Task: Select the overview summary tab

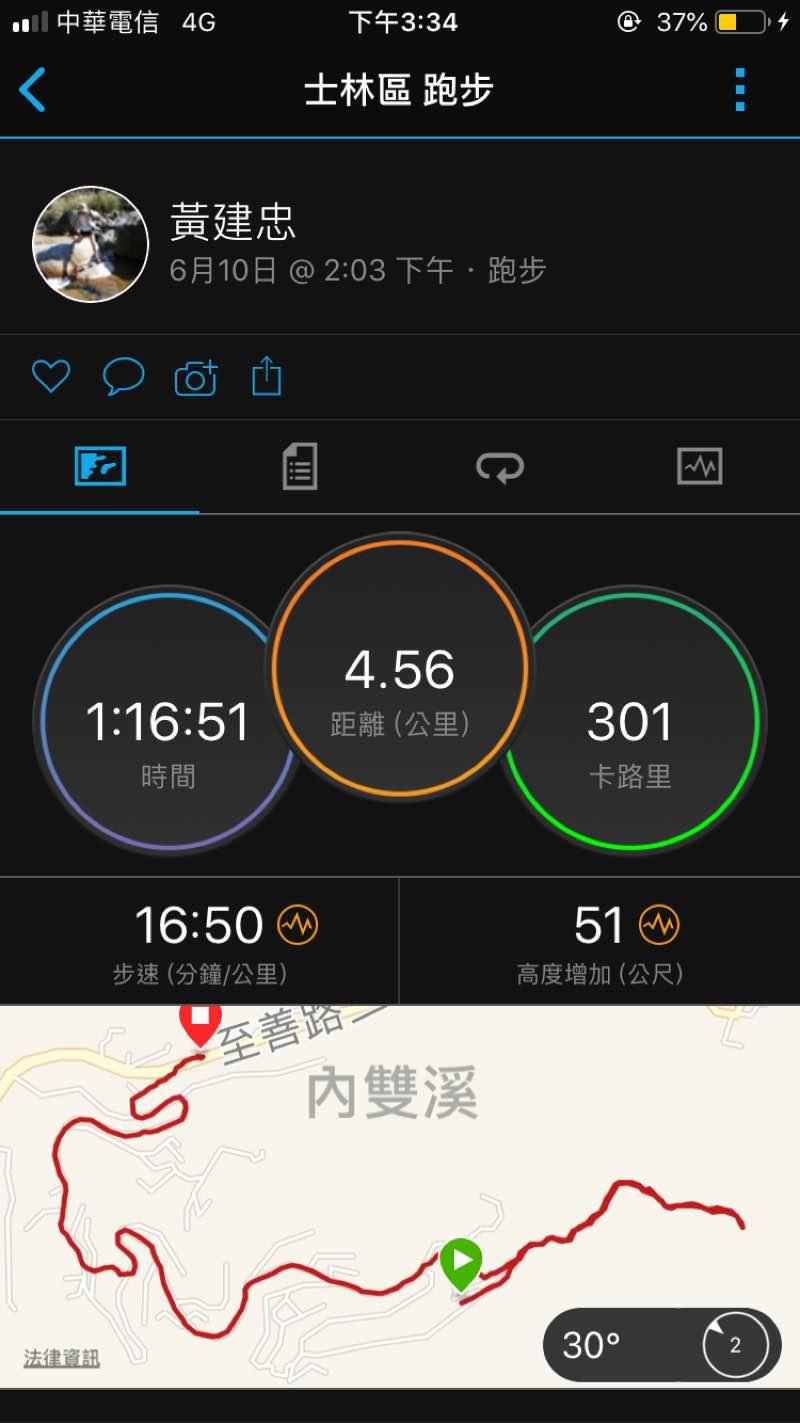Action: (x=100, y=466)
